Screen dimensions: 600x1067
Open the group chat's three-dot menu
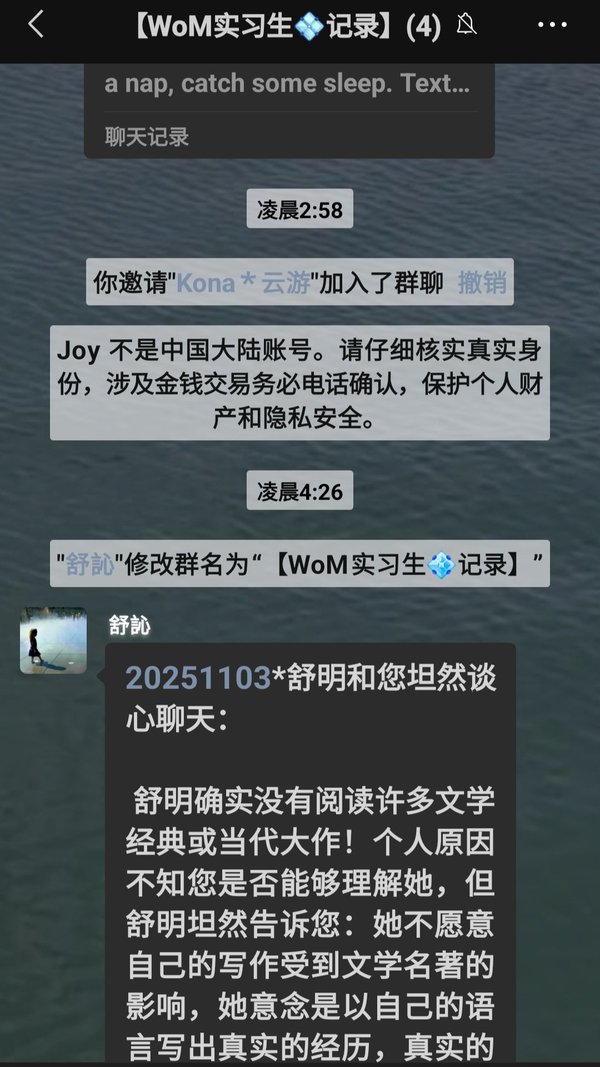click(x=552, y=26)
